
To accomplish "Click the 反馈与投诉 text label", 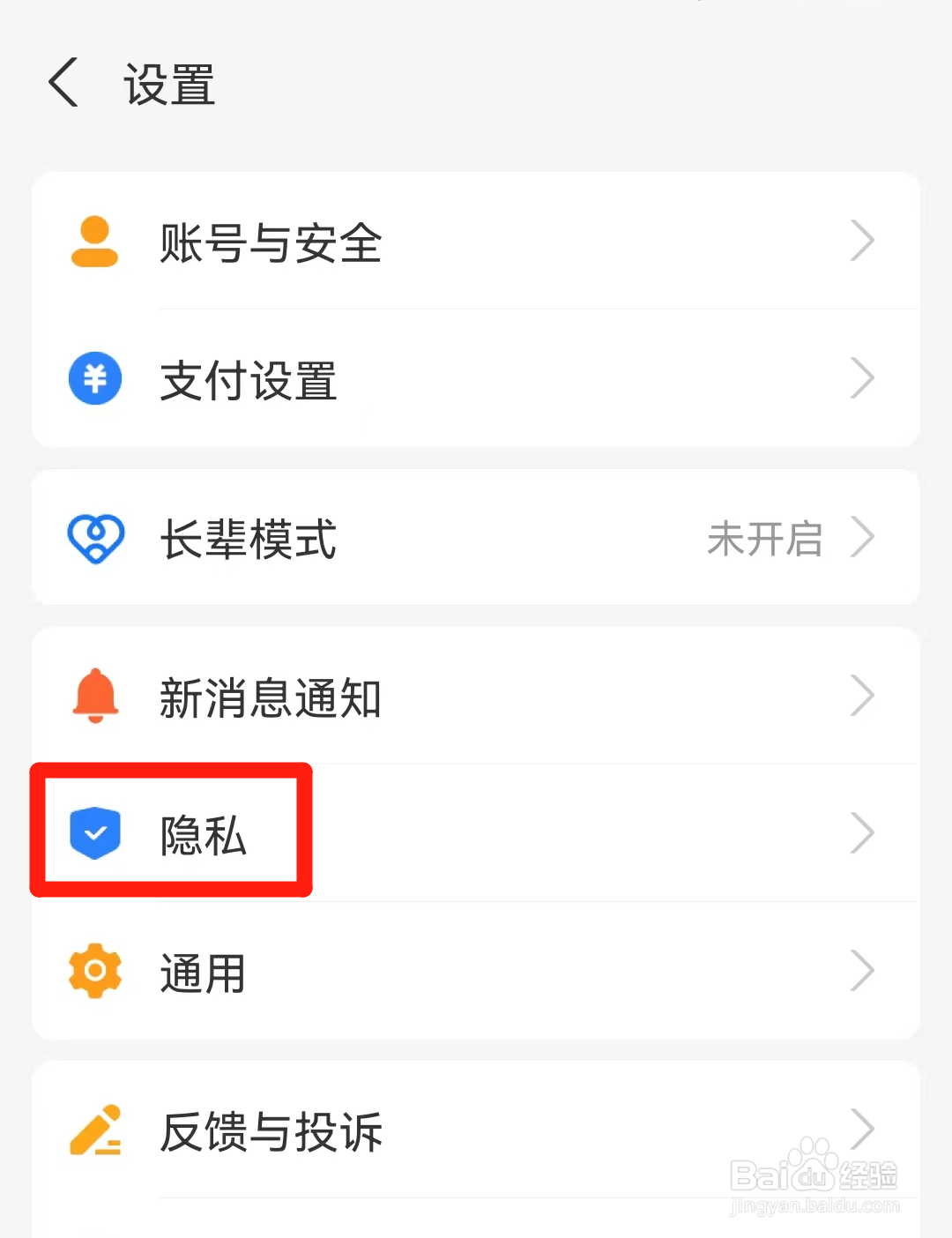I will coord(271,1133).
